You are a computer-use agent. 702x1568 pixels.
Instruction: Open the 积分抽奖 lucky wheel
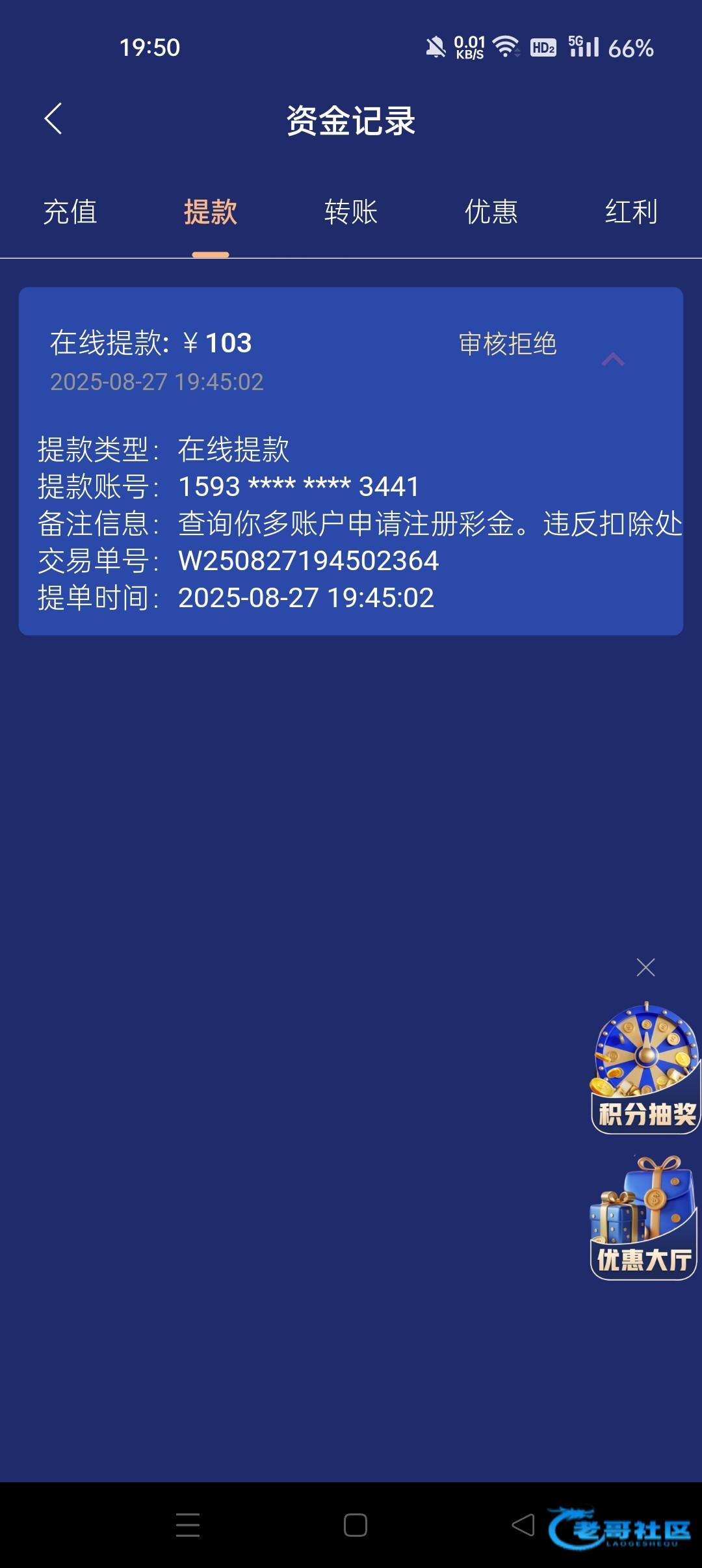(x=645, y=1067)
